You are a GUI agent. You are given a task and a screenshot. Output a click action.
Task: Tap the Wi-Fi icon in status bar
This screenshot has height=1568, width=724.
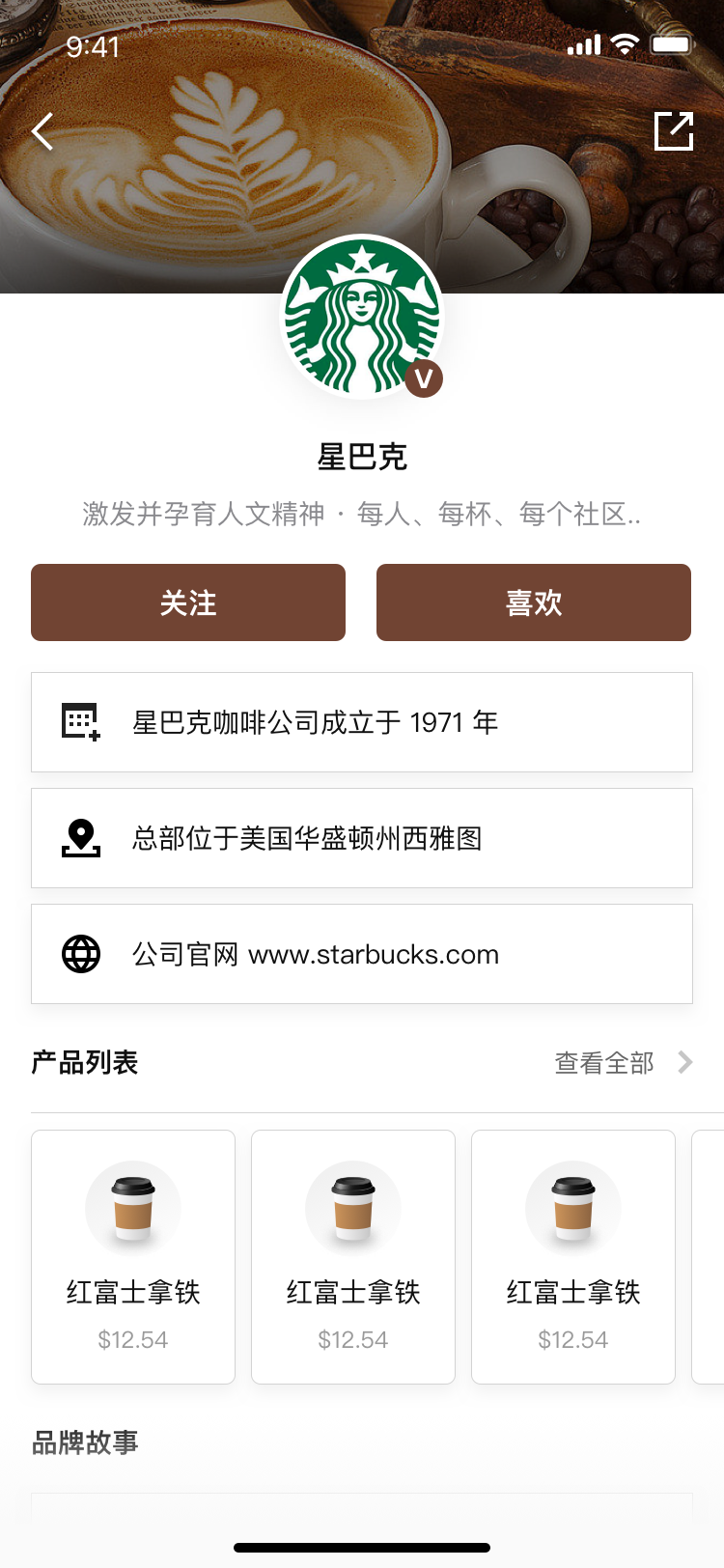click(x=624, y=43)
